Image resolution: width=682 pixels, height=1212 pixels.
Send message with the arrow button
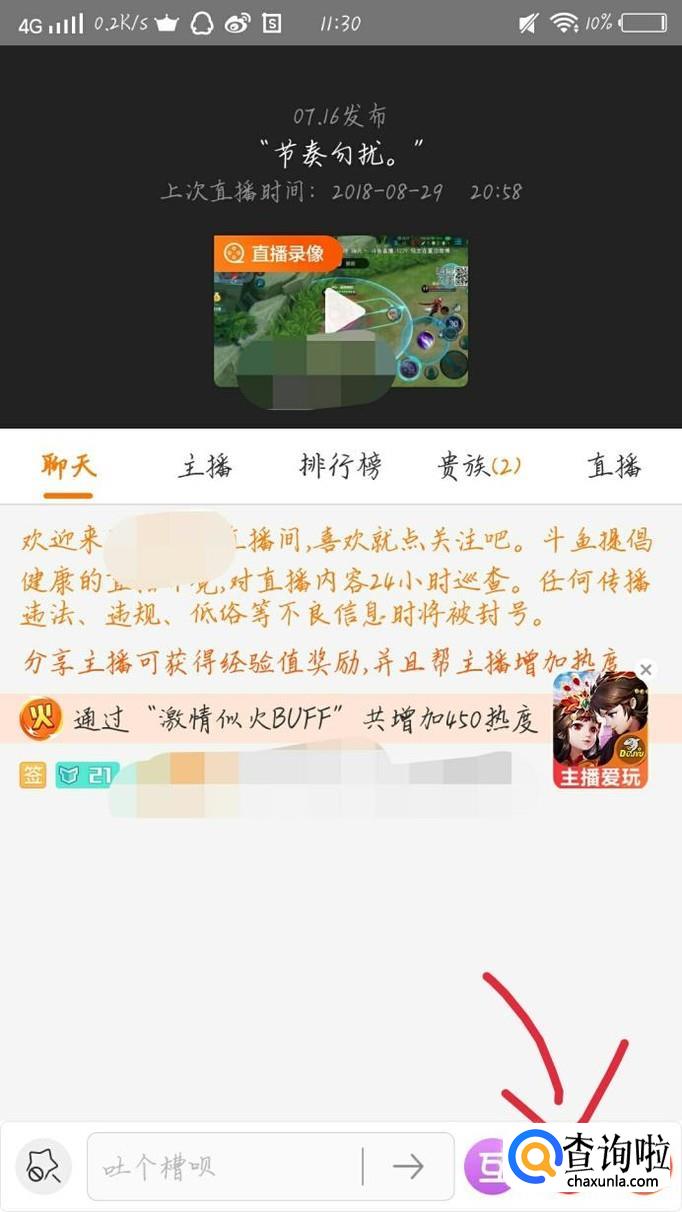[x=408, y=1166]
